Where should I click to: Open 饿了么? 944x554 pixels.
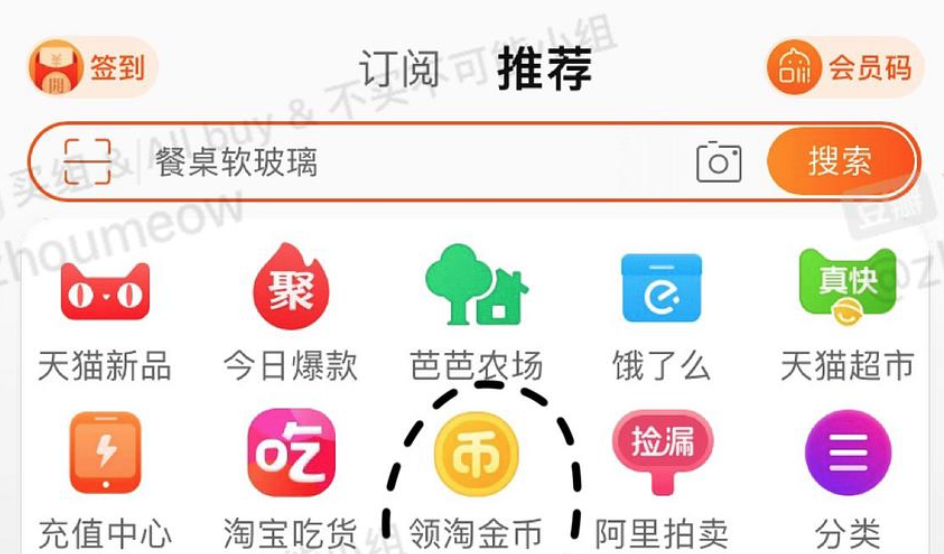coord(661,312)
